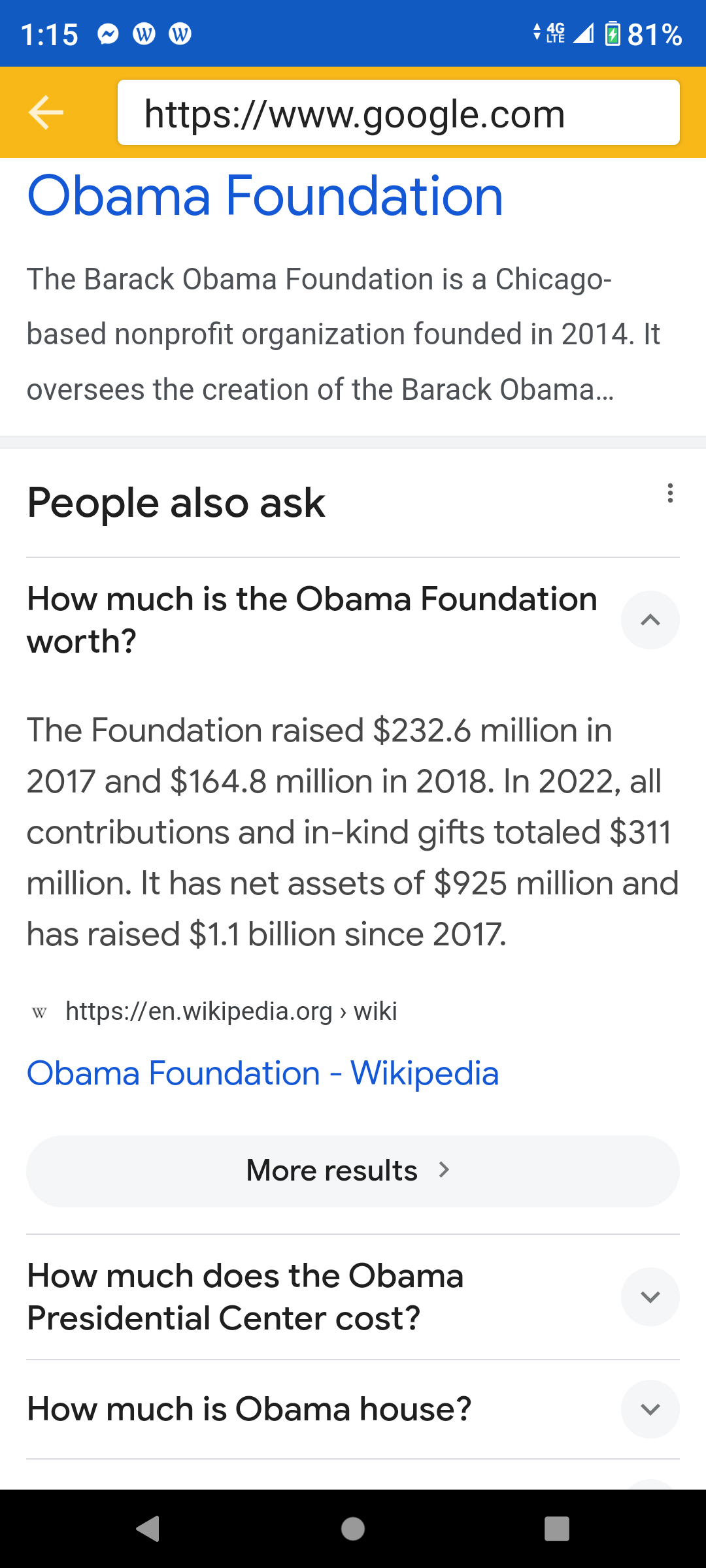Go to the system home screen

coord(353,1529)
